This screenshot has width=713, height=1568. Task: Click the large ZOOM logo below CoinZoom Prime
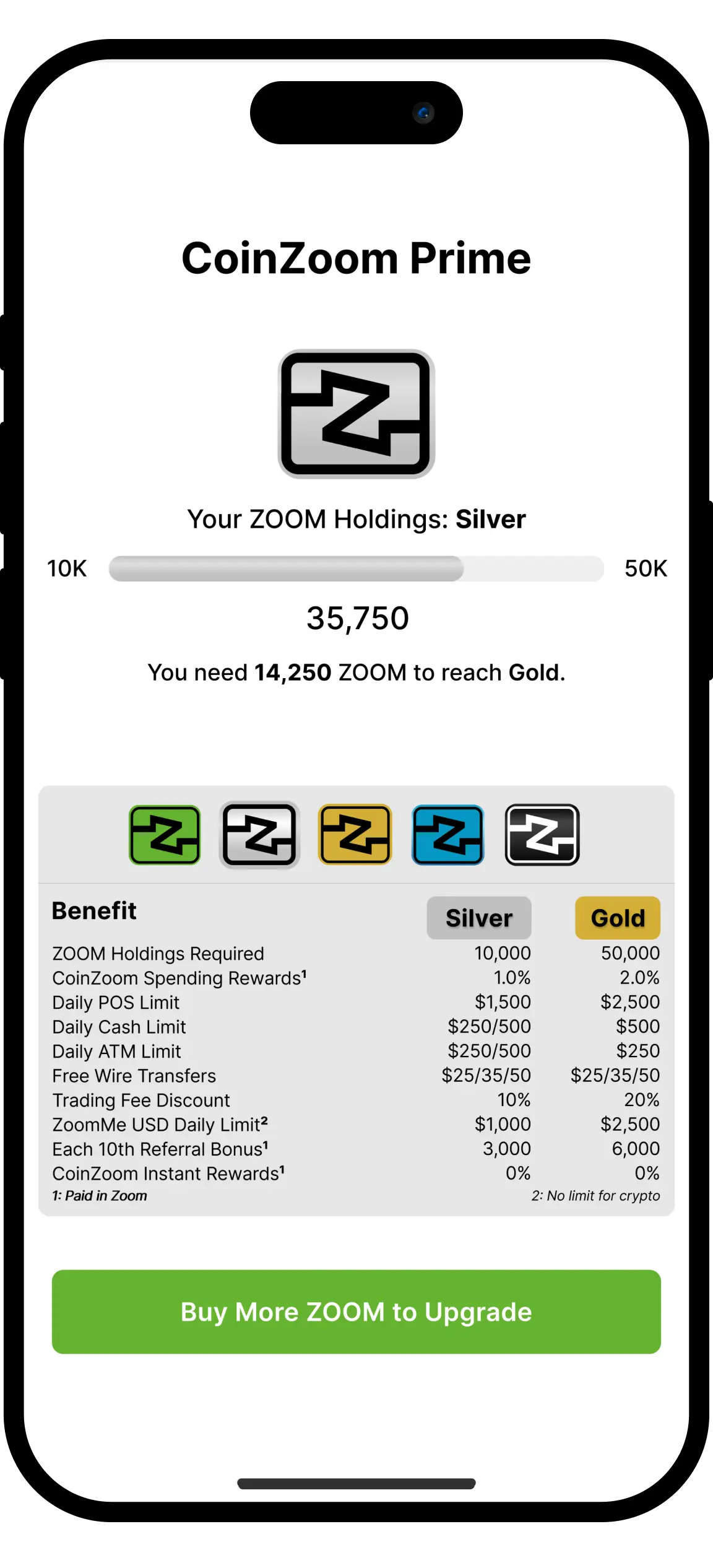point(356,414)
